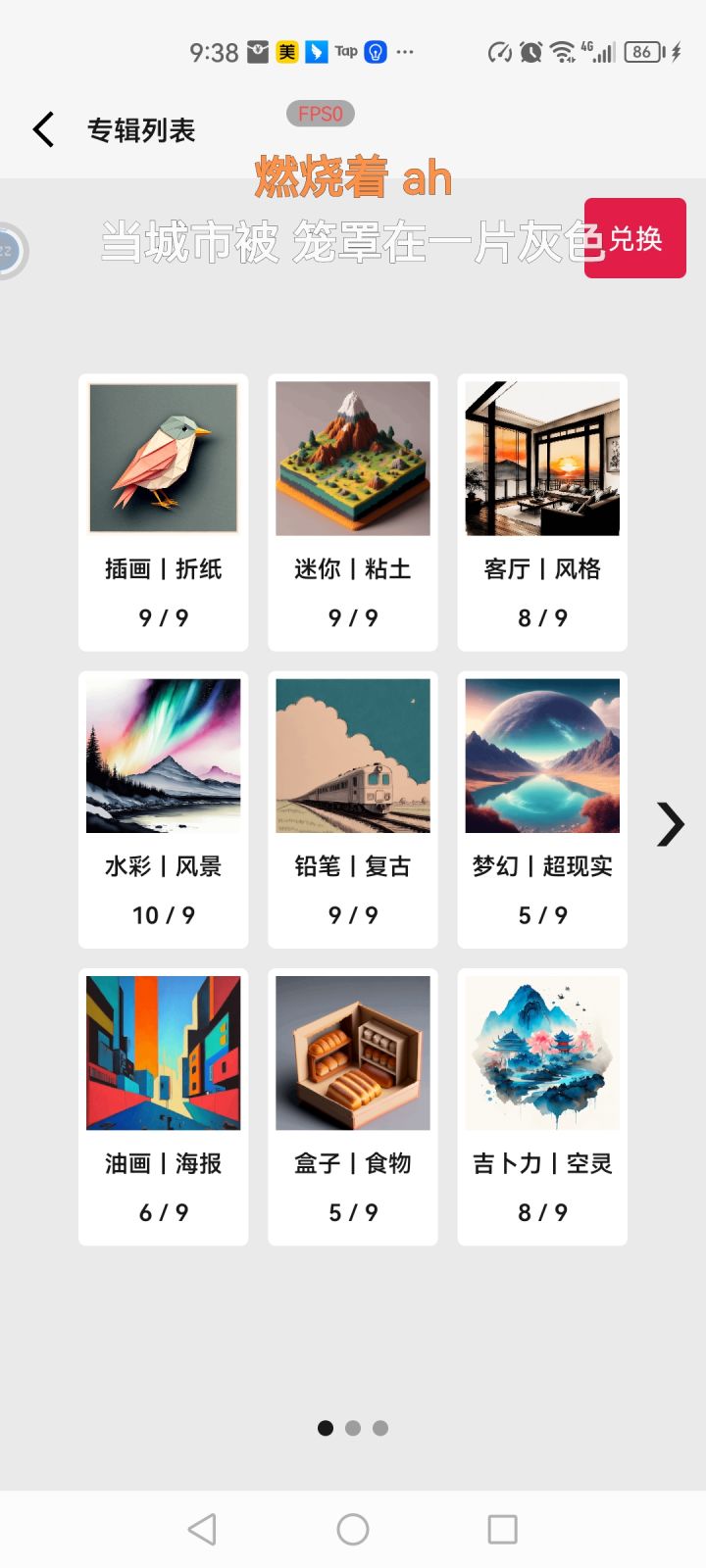Open the 铅笔 | 复古 album

pos(353,808)
